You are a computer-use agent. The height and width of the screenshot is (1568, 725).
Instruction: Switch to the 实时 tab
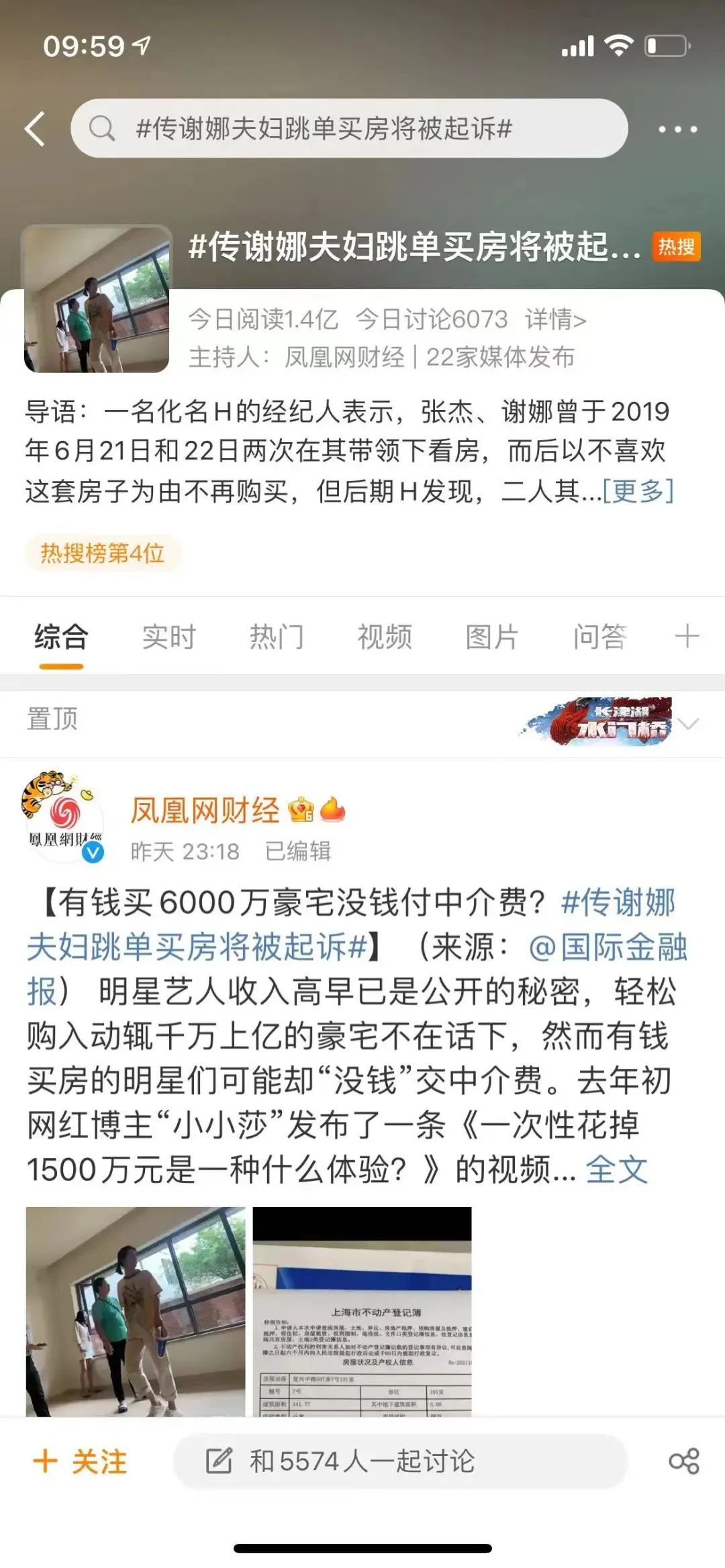click(x=168, y=636)
